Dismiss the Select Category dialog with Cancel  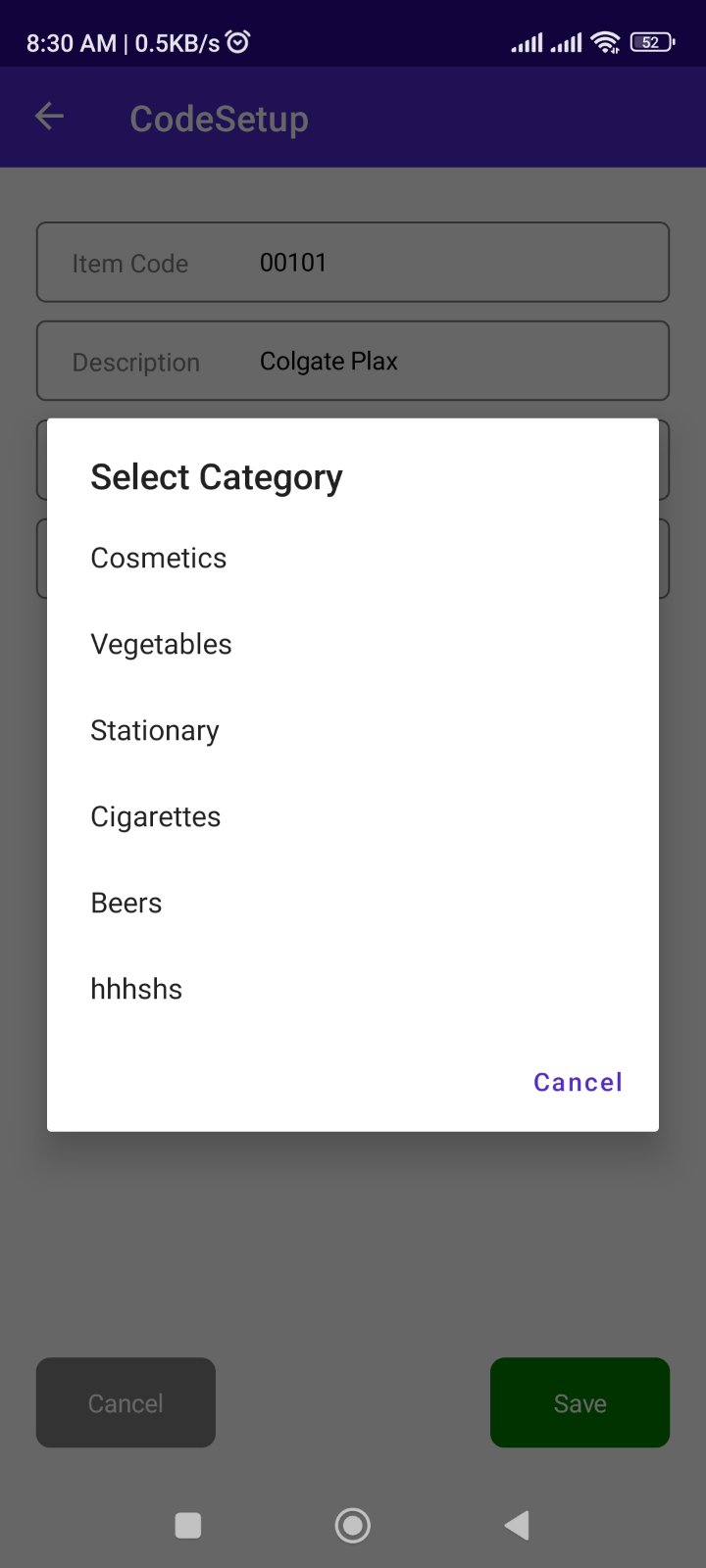click(578, 1082)
